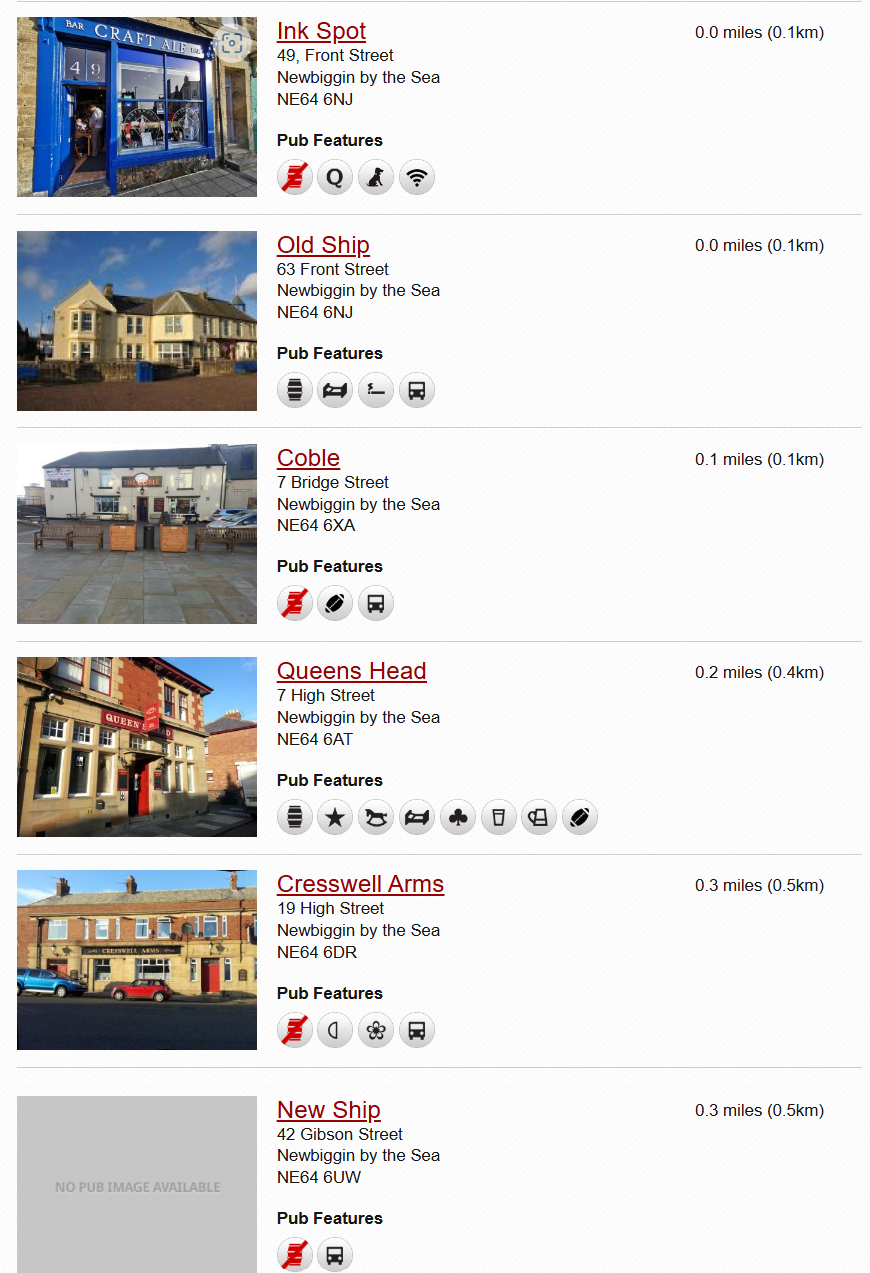Image resolution: width=870 pixels, height=1273 pixels.
Task: Tap the club suit icon for Queens Head
Action: (x=458, y=818)
